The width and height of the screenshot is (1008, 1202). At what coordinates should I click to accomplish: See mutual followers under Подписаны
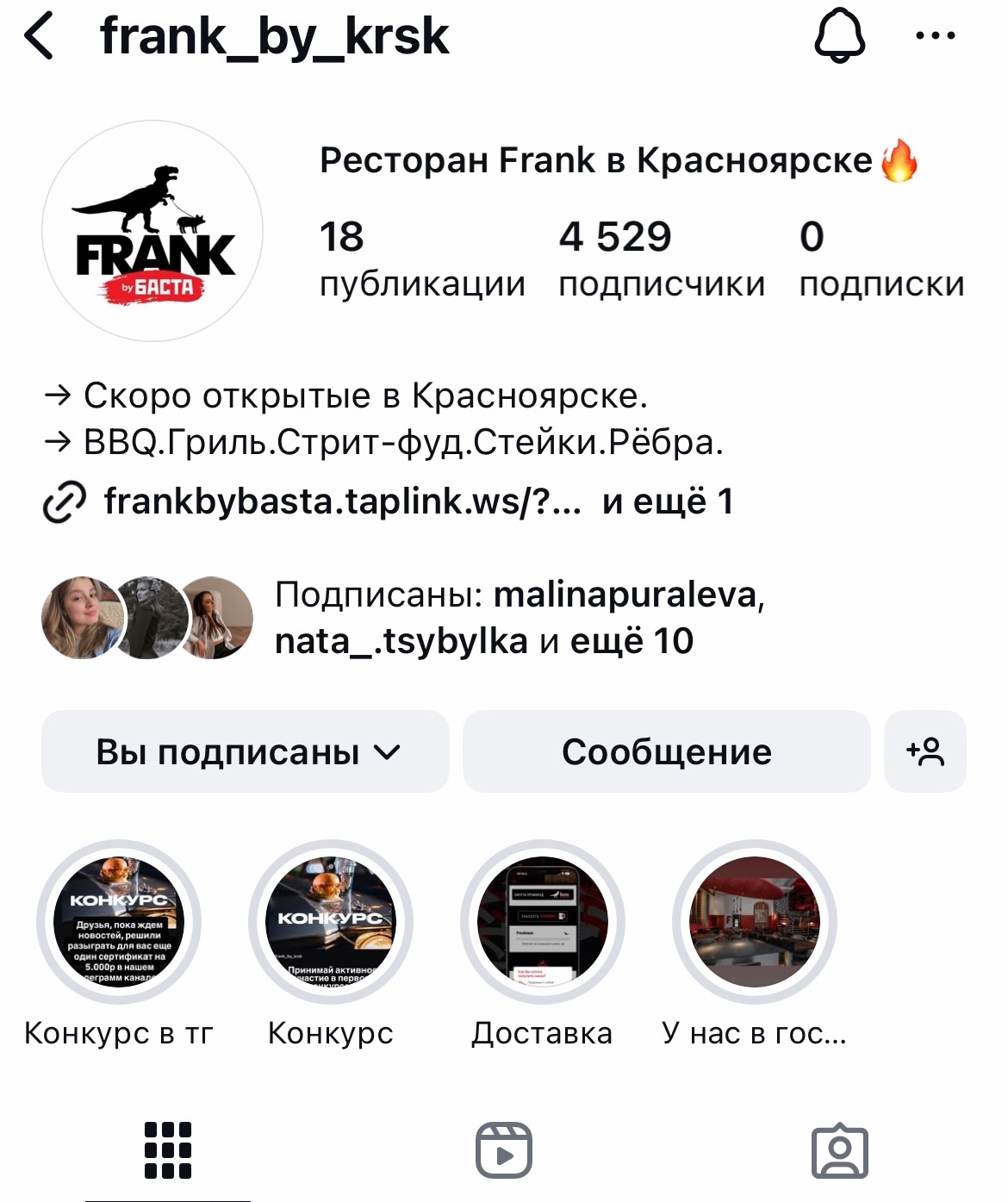482,618
